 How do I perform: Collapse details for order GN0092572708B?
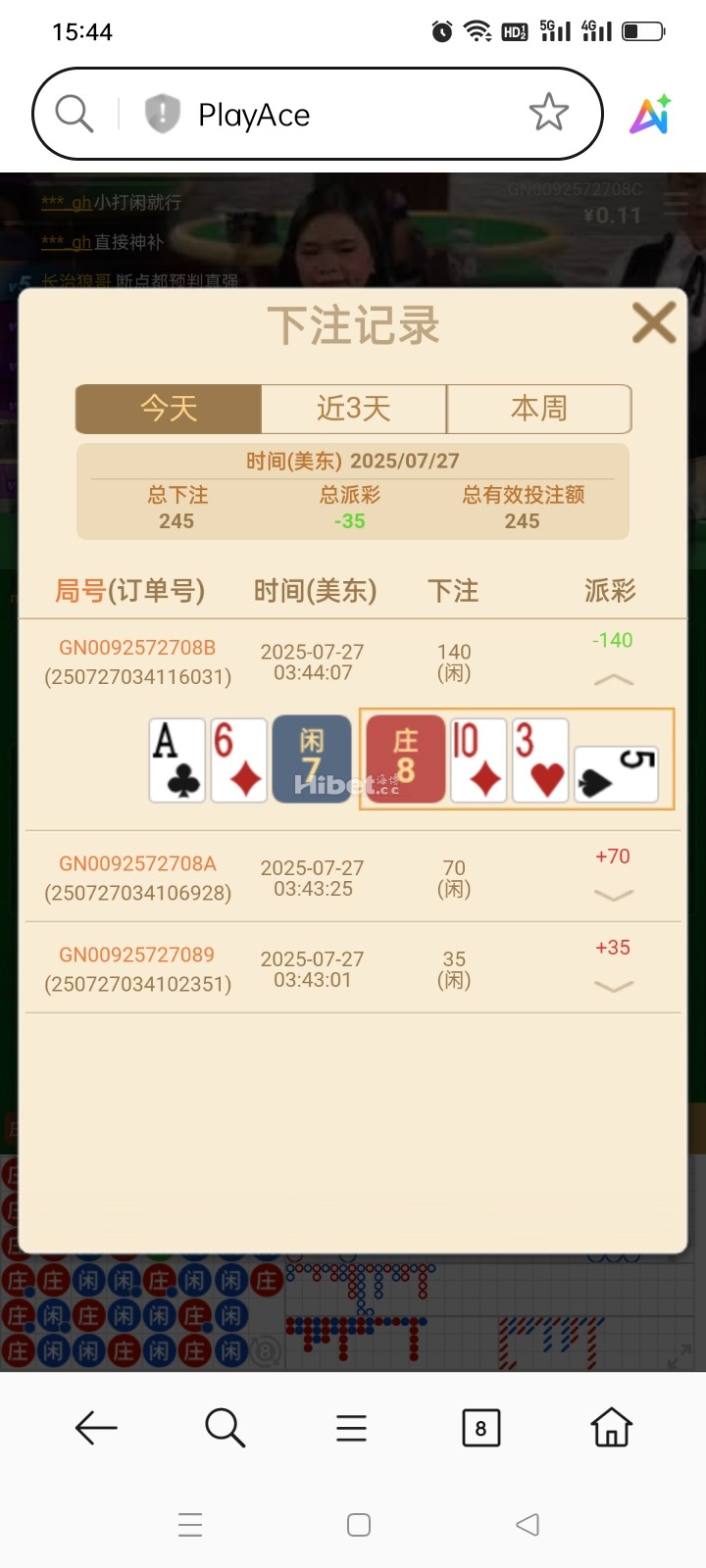[x=614, y=679]
